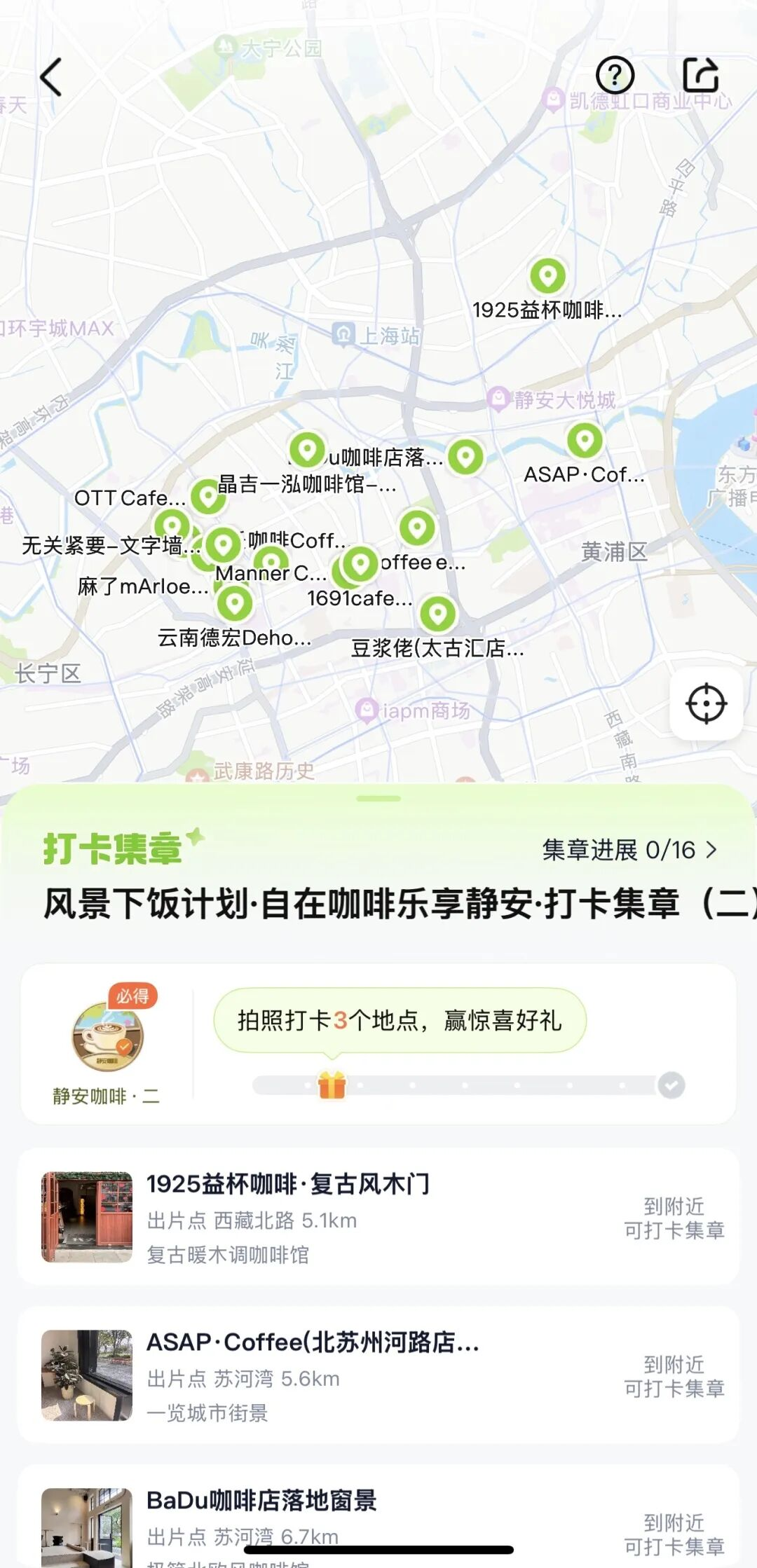Select the ASAP·Coffee map pin
Image resolution: width=757 pixels, height=1568 pixels.
click(582, 441)
